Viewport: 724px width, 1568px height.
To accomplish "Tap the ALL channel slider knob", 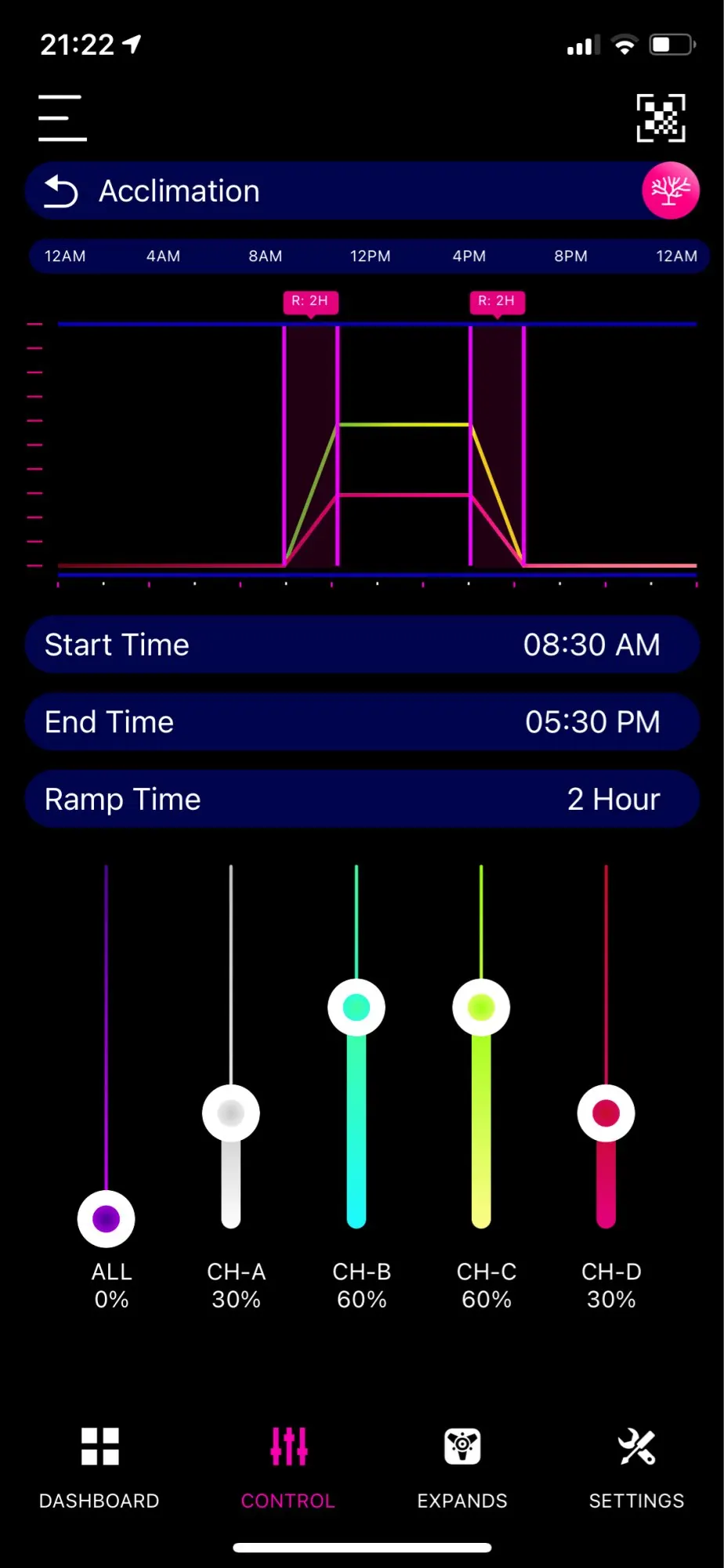I will click(106, 1219).
